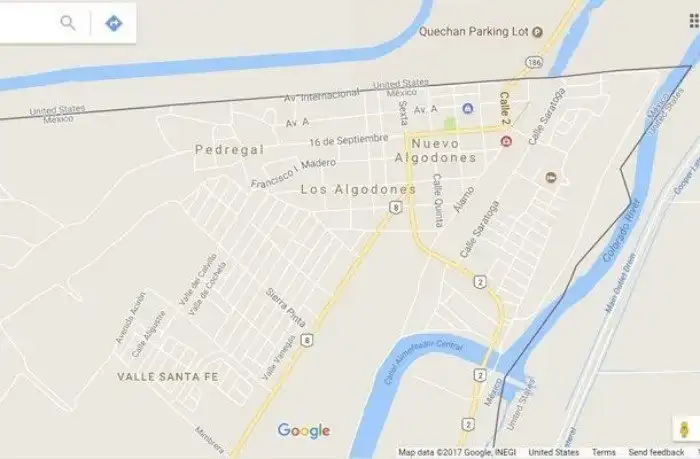
Task: Open the Terms link
Action: pos(604,452)
